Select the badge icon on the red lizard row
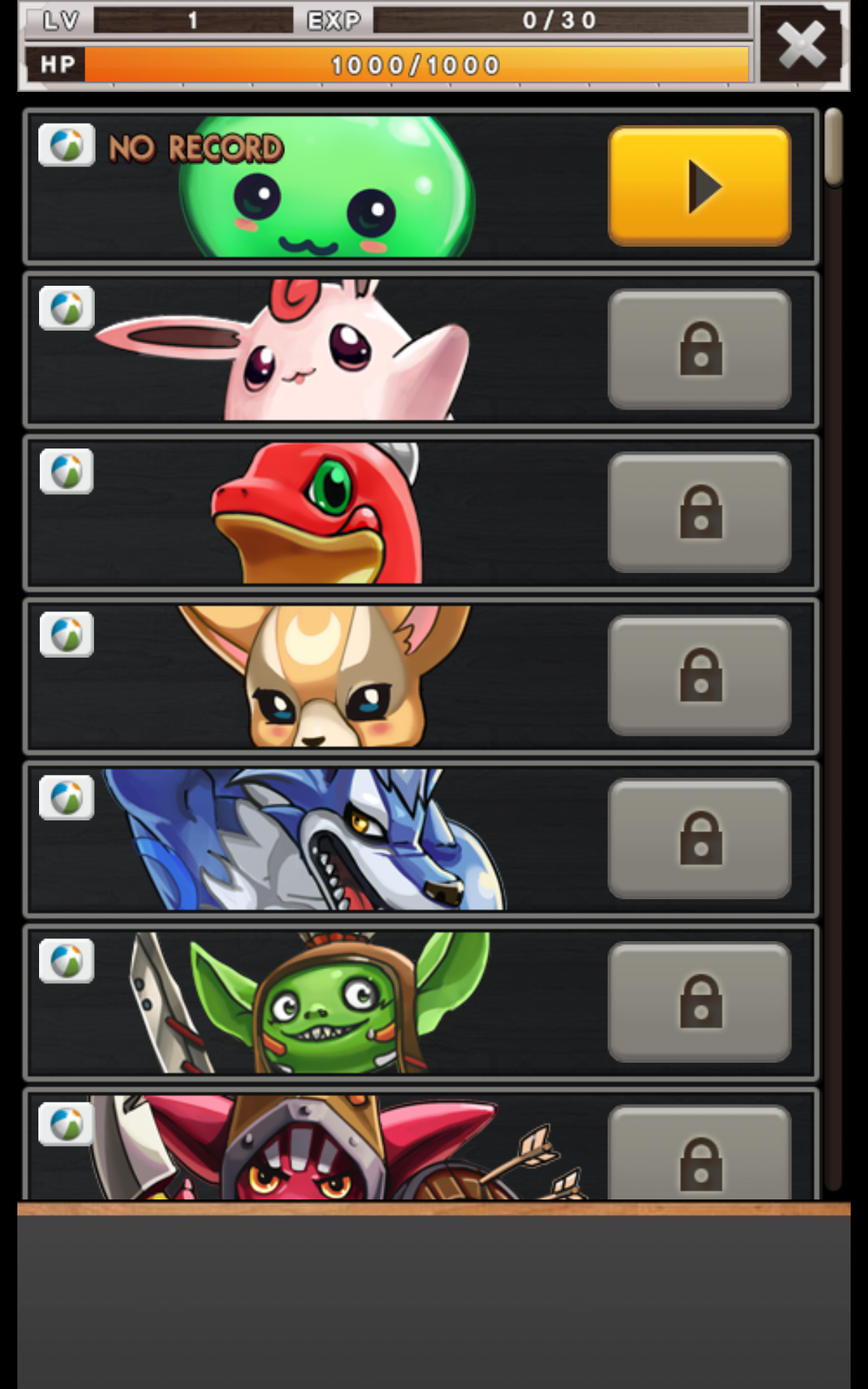868x1389 pixels. pyautogui.click(x=66, y=469)
